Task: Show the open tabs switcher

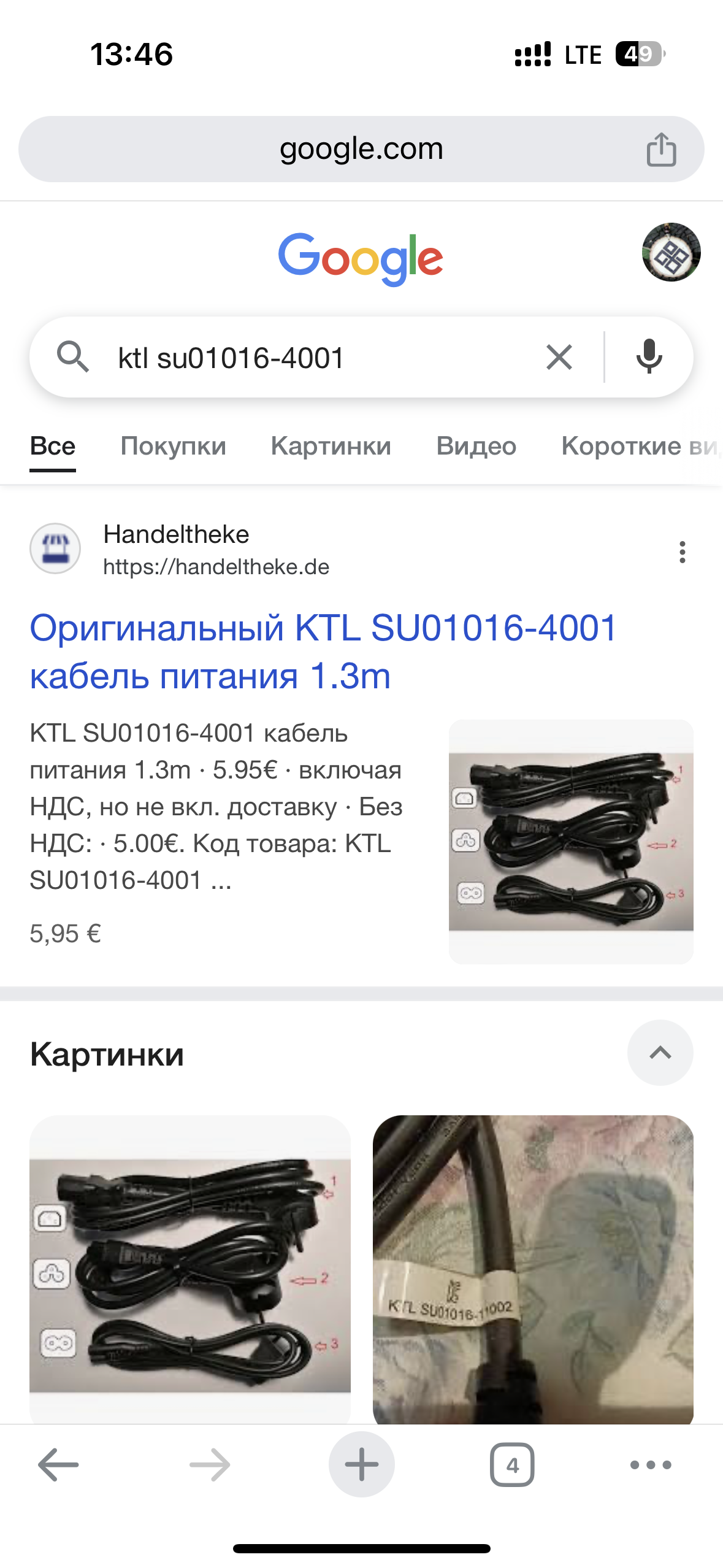Action: [511, 1464]
